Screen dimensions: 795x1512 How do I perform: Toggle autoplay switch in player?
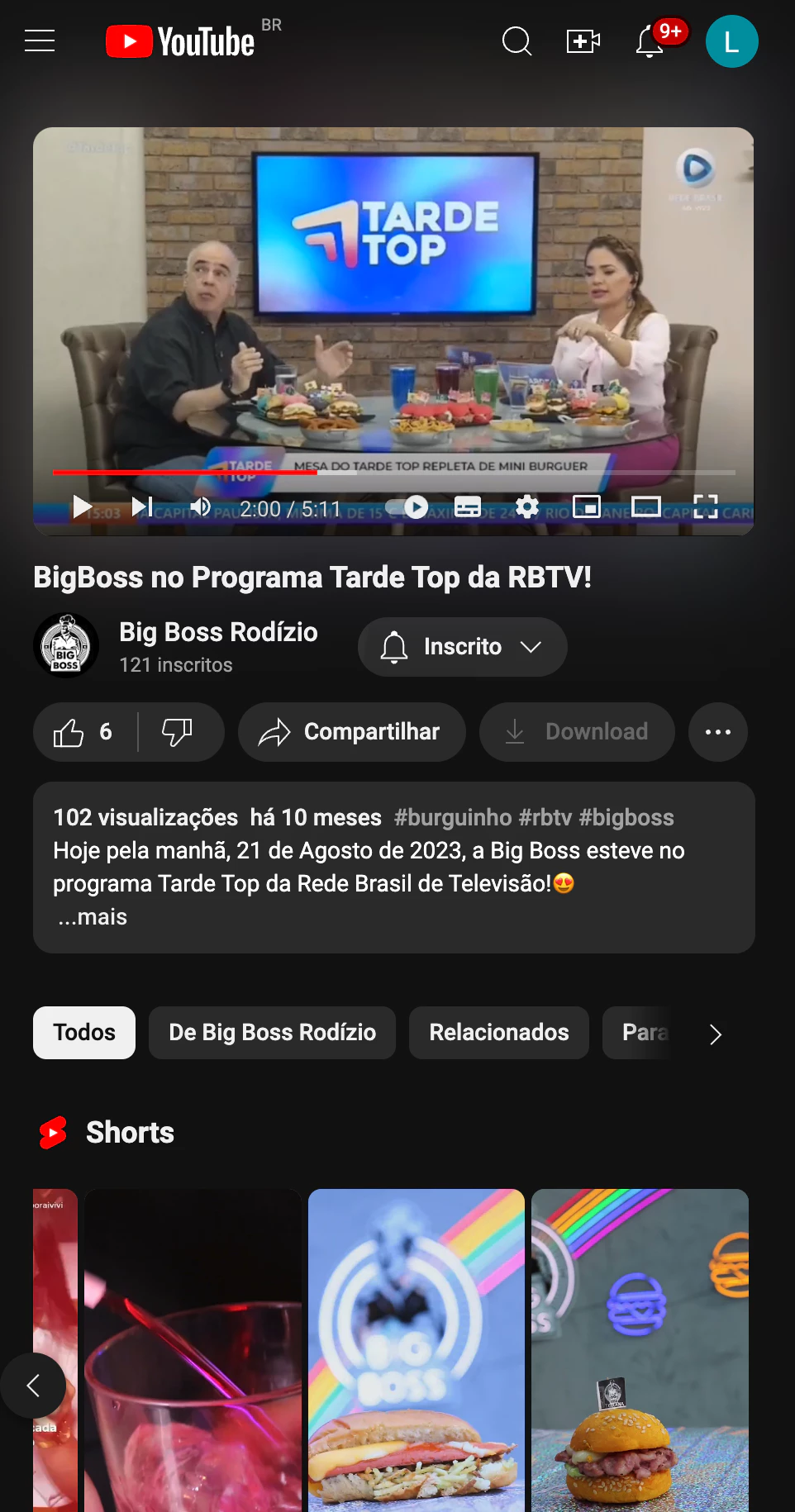[408, 506]
